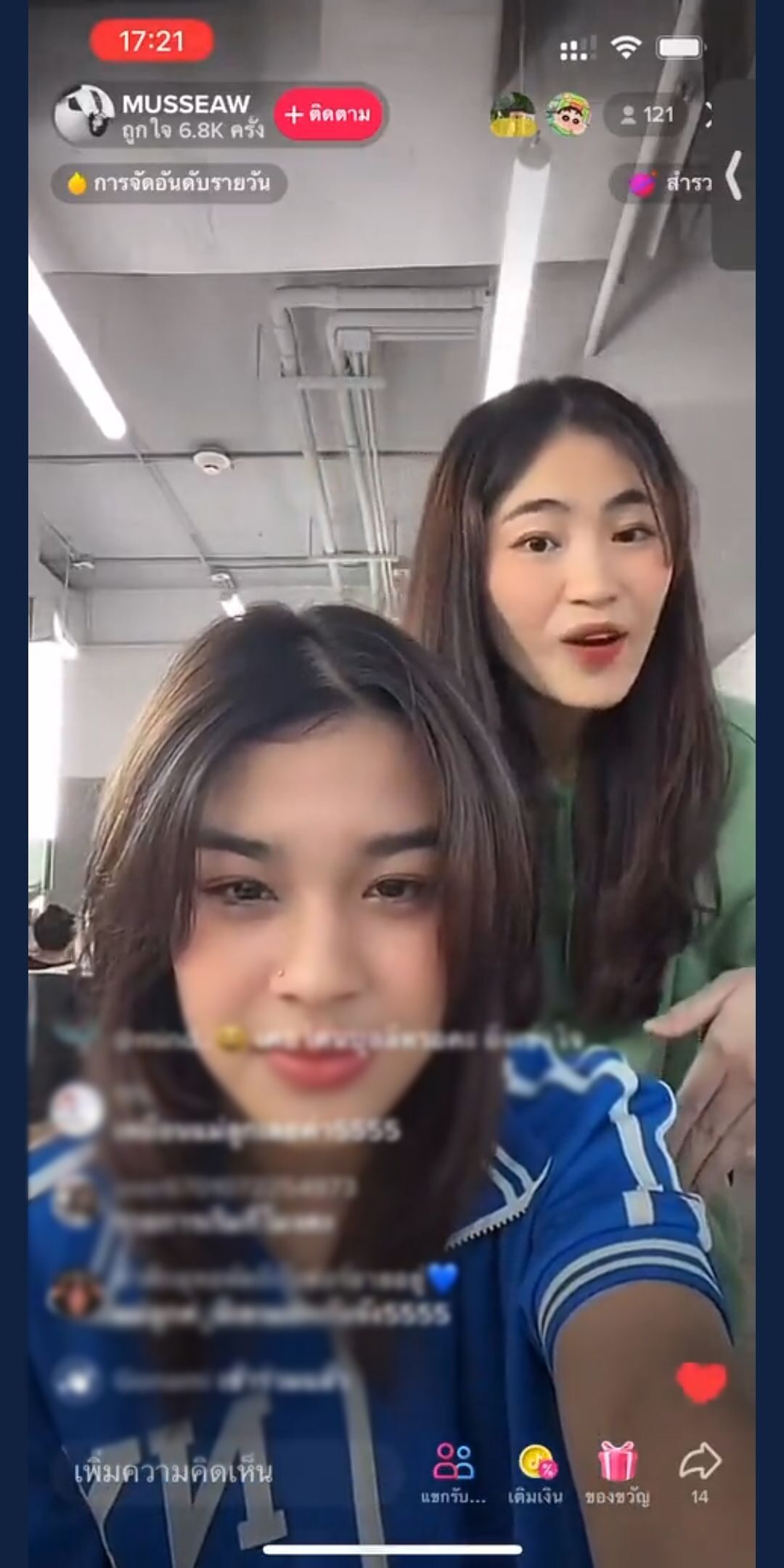
Task: Open the top viewer's green-yellow avatar
Action: 513,115
